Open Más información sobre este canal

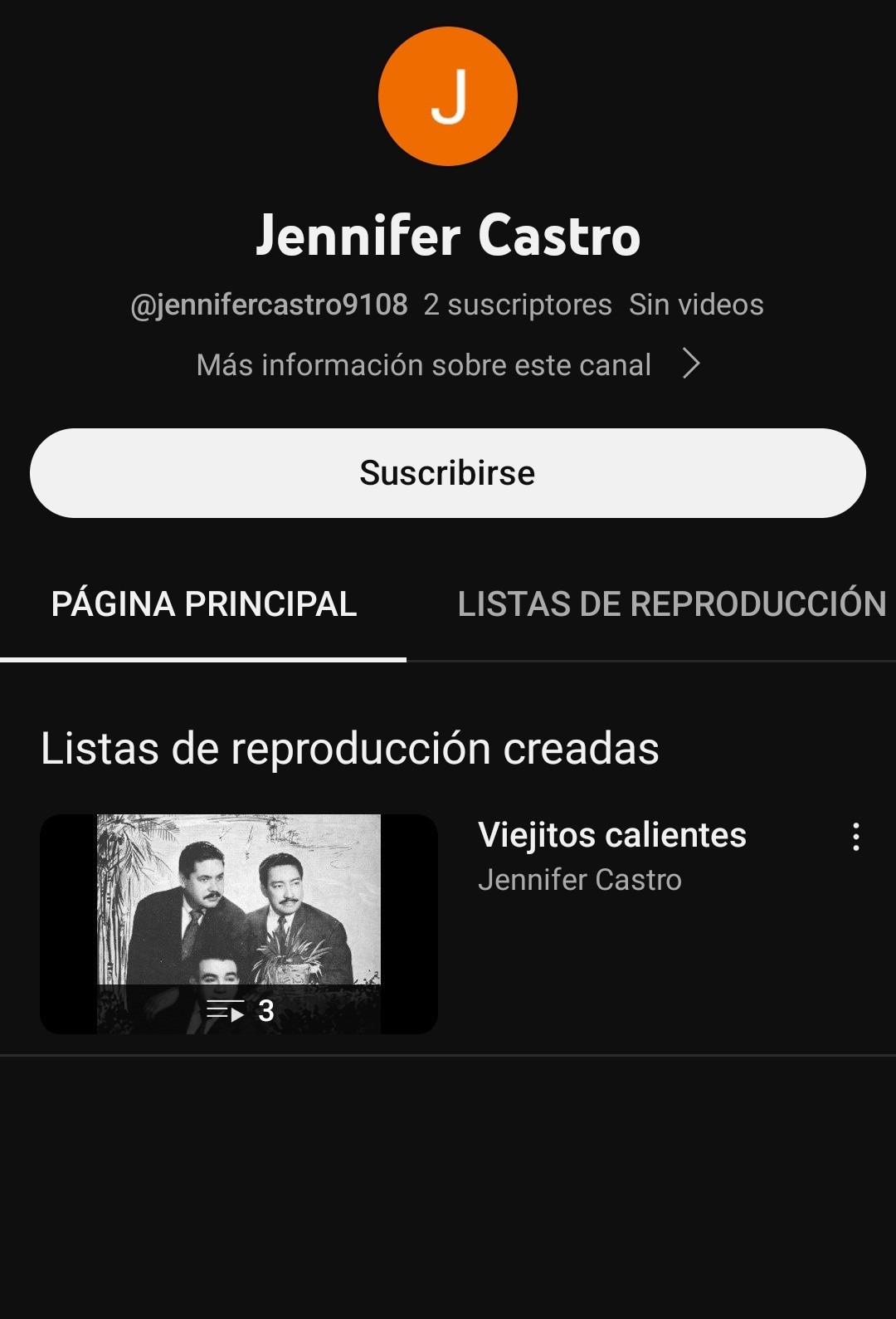tap(423, 364)
